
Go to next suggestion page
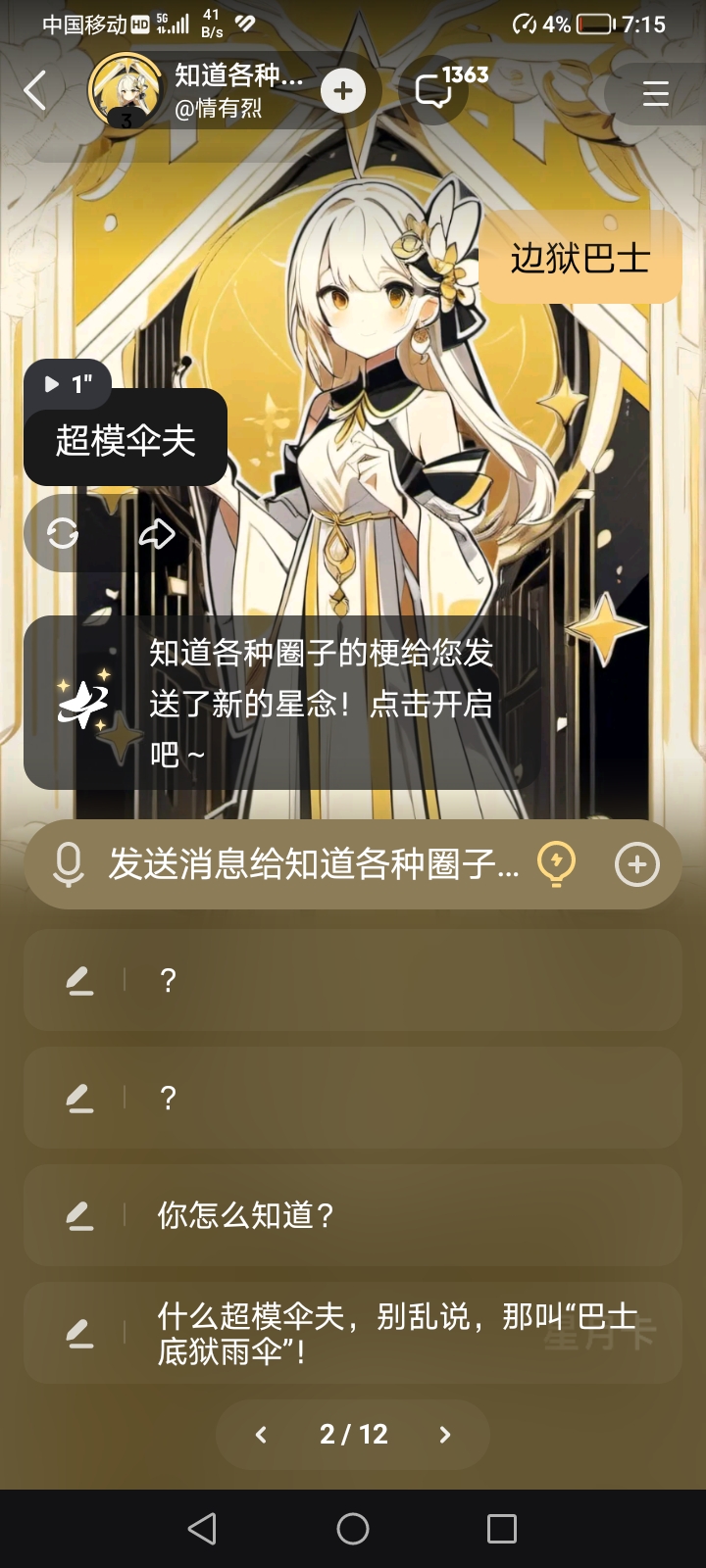tap(444, 1435)
